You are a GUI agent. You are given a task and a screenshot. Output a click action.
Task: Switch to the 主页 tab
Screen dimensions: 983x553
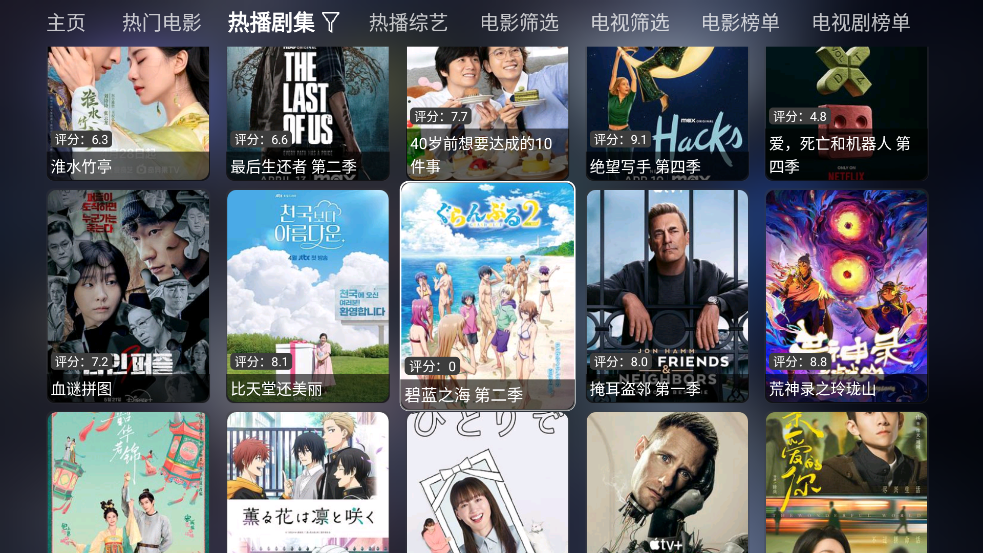click(x=66, y=22)
